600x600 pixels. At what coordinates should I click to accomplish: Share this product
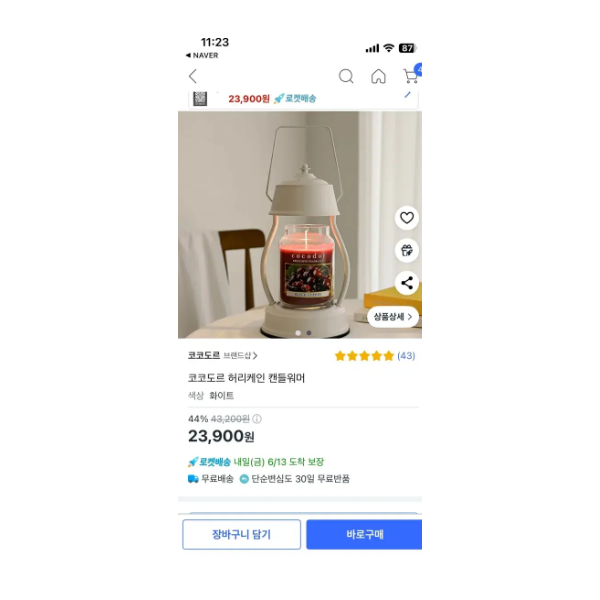coord(406,283)
